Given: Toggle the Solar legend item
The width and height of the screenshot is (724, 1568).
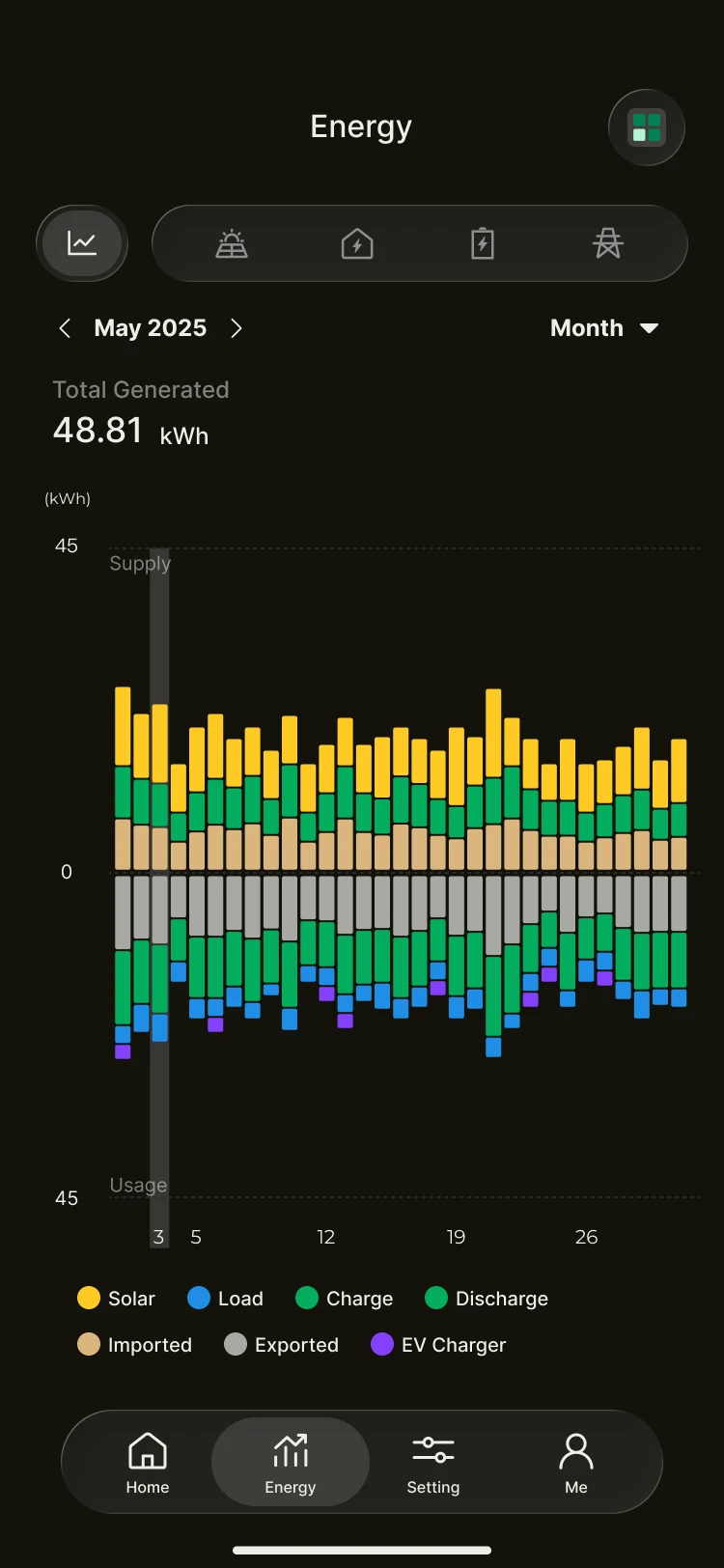Looking at the screenshot, I should (116, 1298).
